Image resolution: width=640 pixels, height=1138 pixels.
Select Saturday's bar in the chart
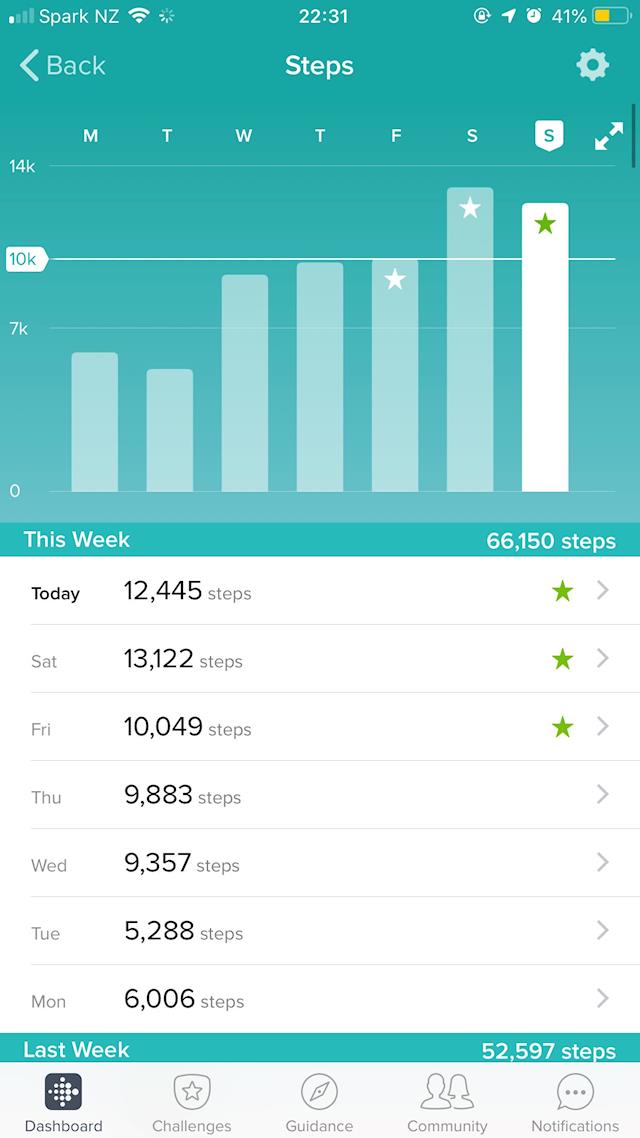click(x=470, y=340)
